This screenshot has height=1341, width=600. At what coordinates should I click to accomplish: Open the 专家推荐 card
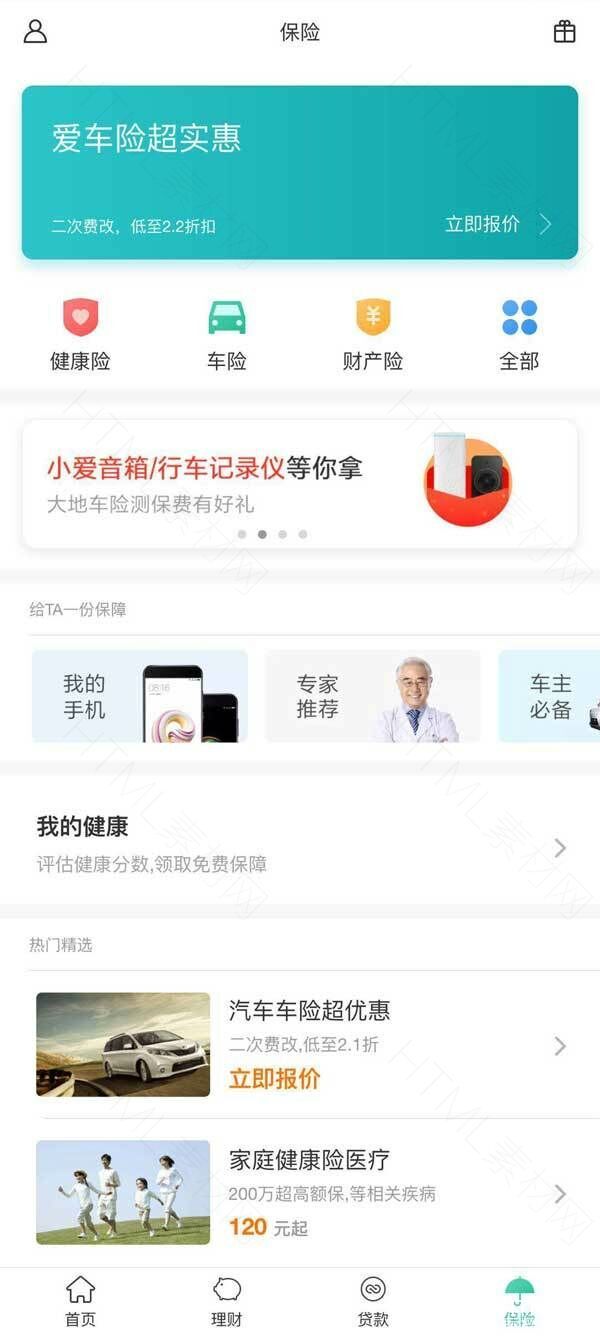(372, 696)
